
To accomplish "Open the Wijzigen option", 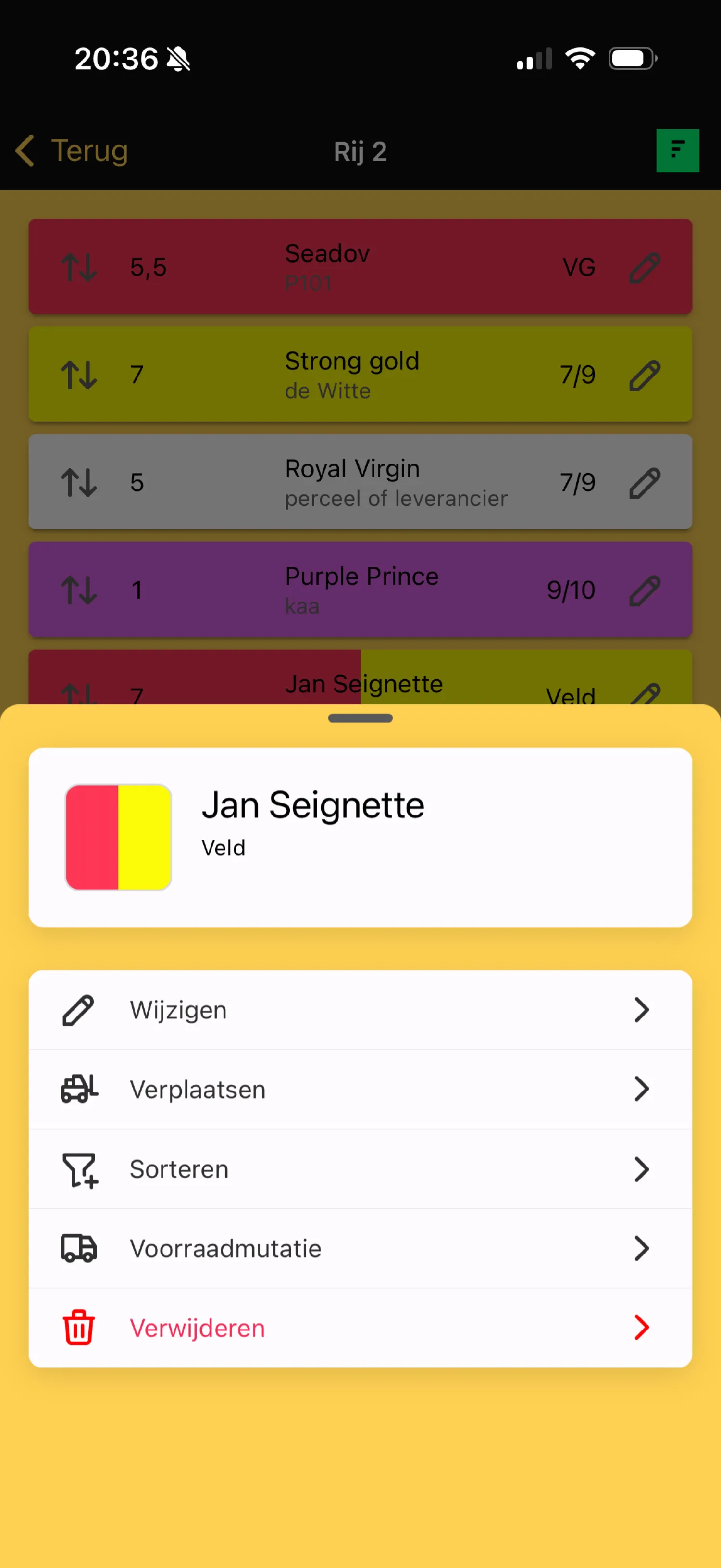I will click(x=360, y=1010).
